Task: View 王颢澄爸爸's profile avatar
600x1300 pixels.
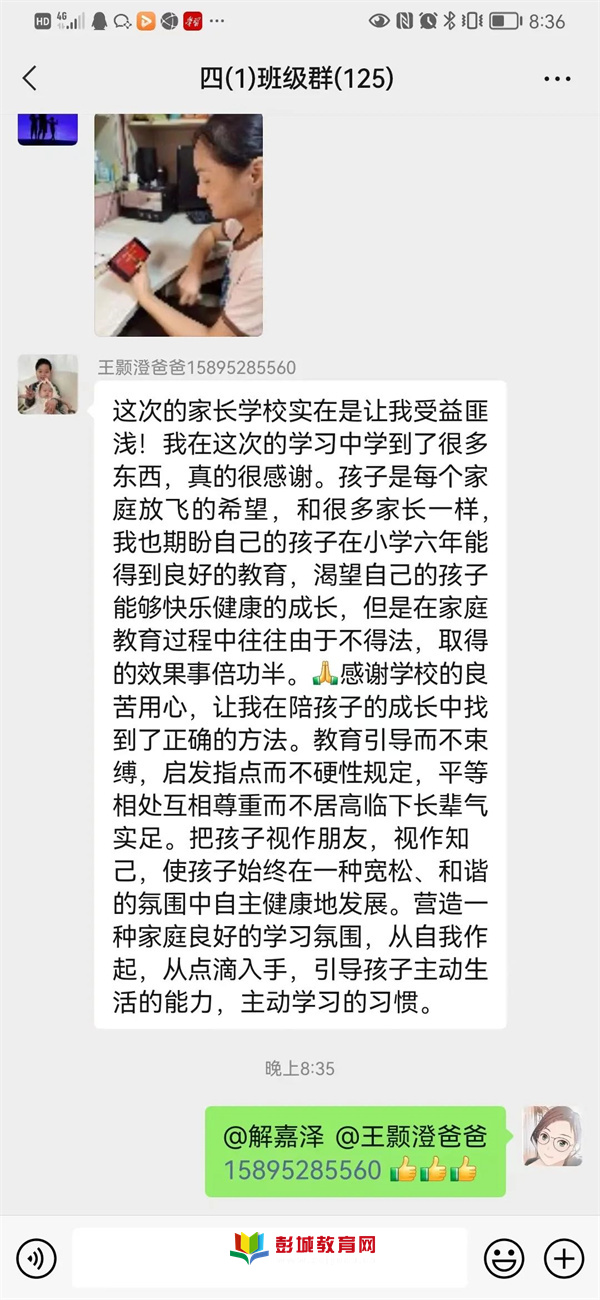Action: click(47, 384)
